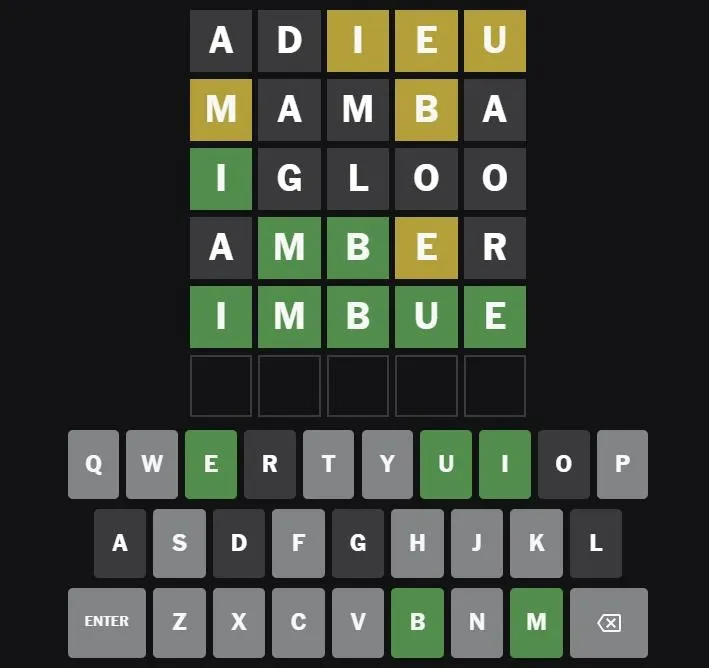Enter the letter N
This screenshot has width=709, height=668.
tap(477, 622)
